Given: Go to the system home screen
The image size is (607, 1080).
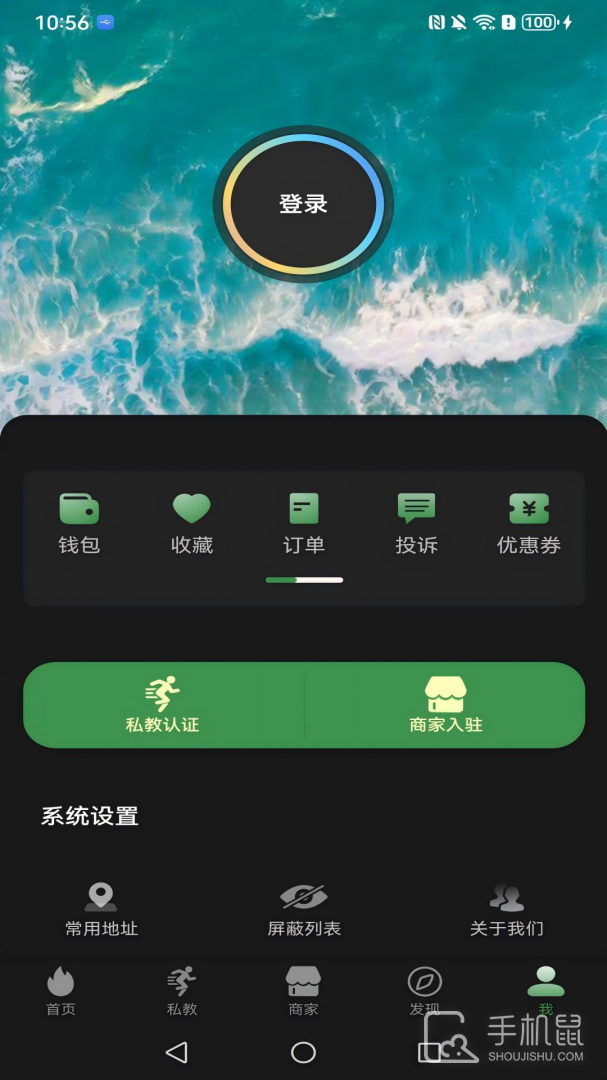Looking at the screenshot, I should click(x=303, y=1051).
